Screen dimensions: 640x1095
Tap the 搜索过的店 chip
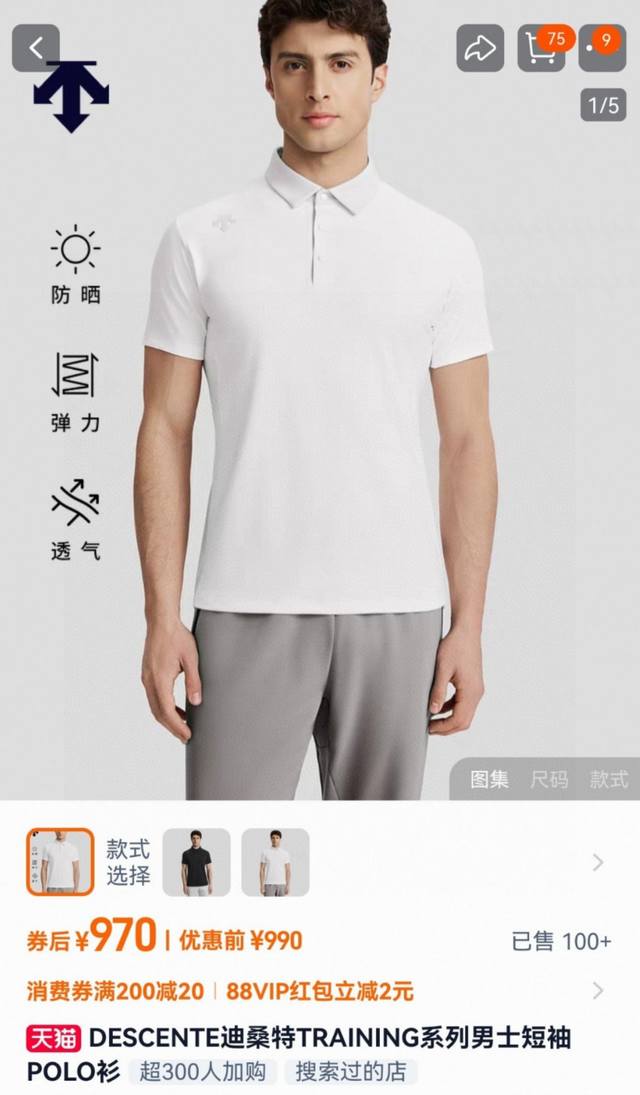coord(350,1072)
